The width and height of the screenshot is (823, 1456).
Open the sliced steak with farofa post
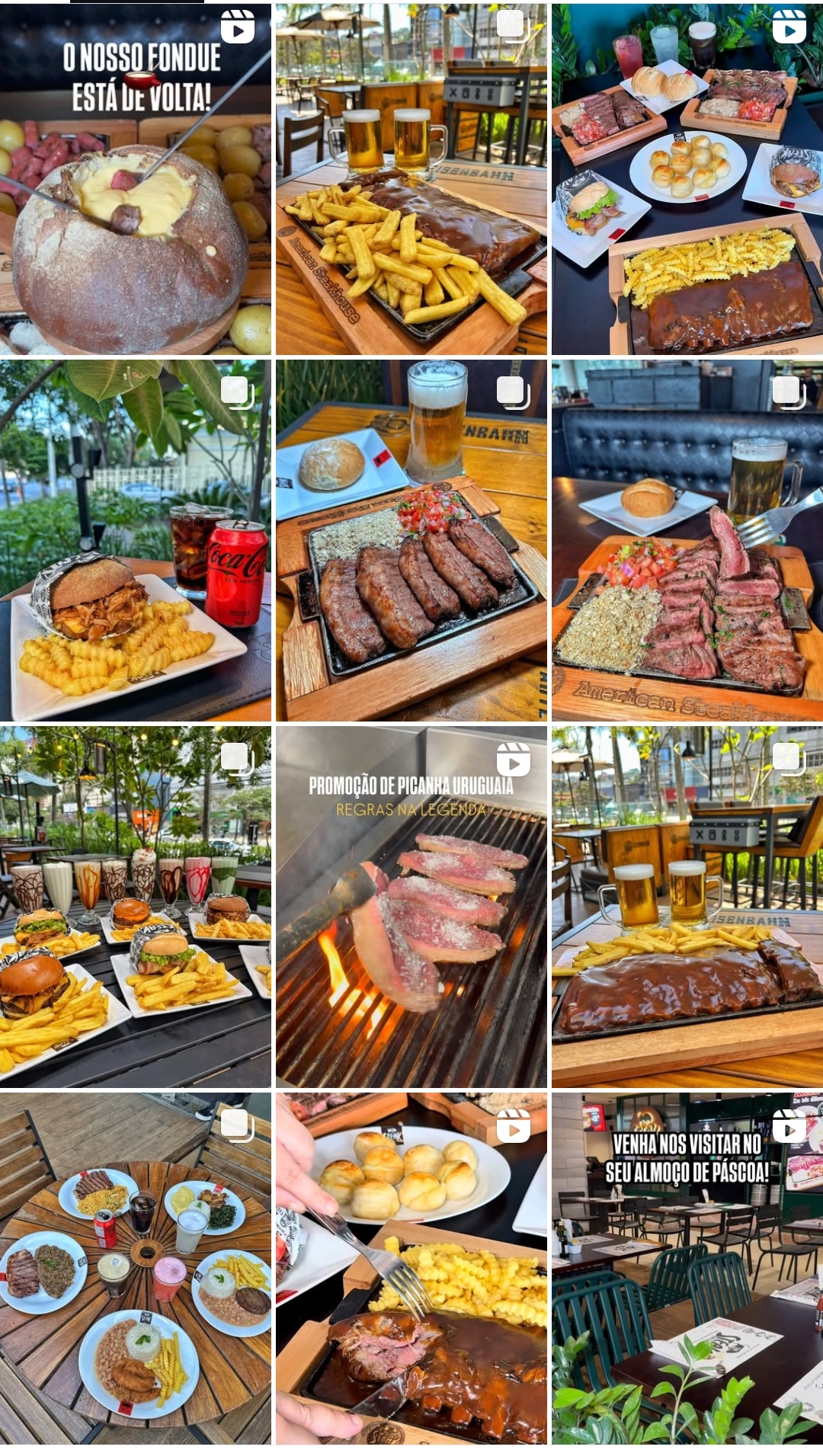pos(687,541)
